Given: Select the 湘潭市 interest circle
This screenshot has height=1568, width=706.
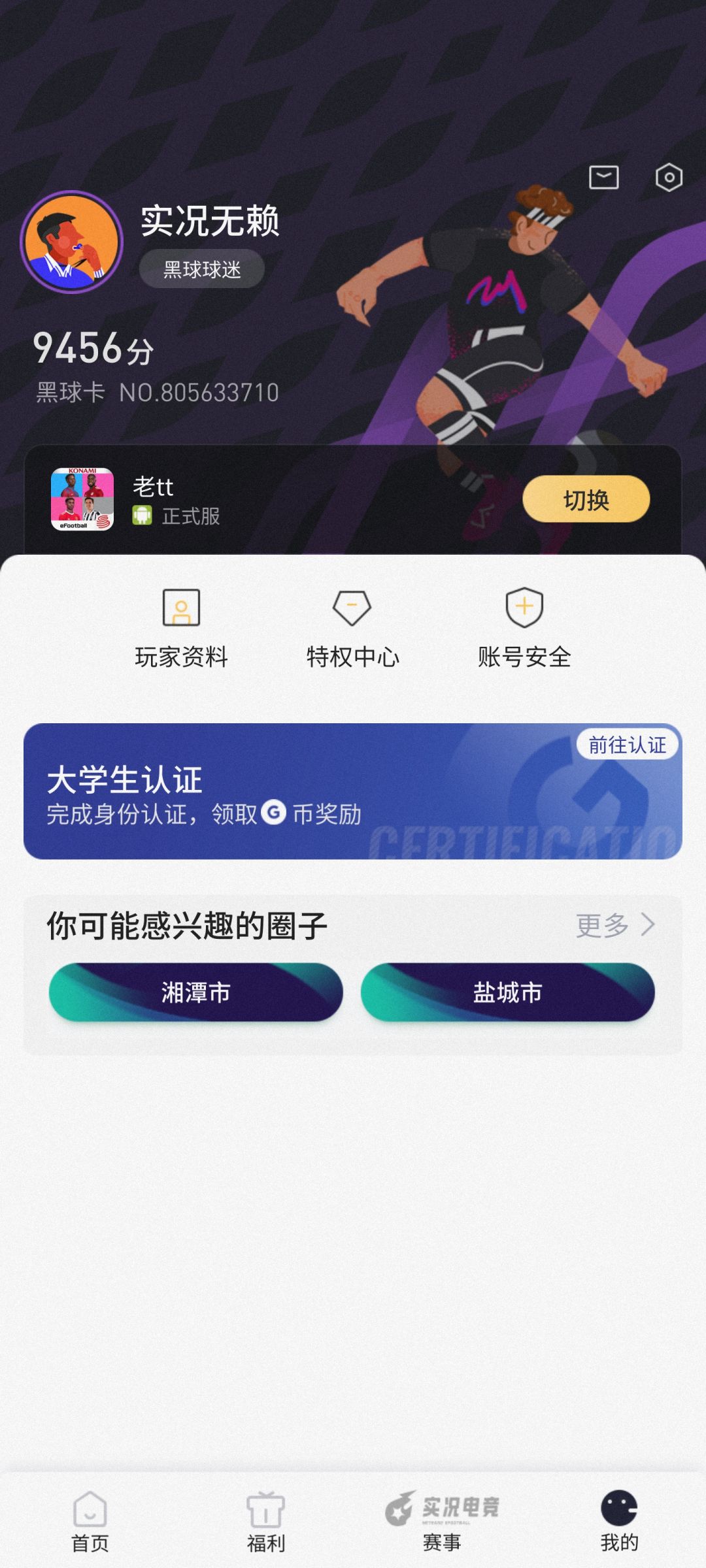Looking at the screenshot, I should [x=193, y=992].
